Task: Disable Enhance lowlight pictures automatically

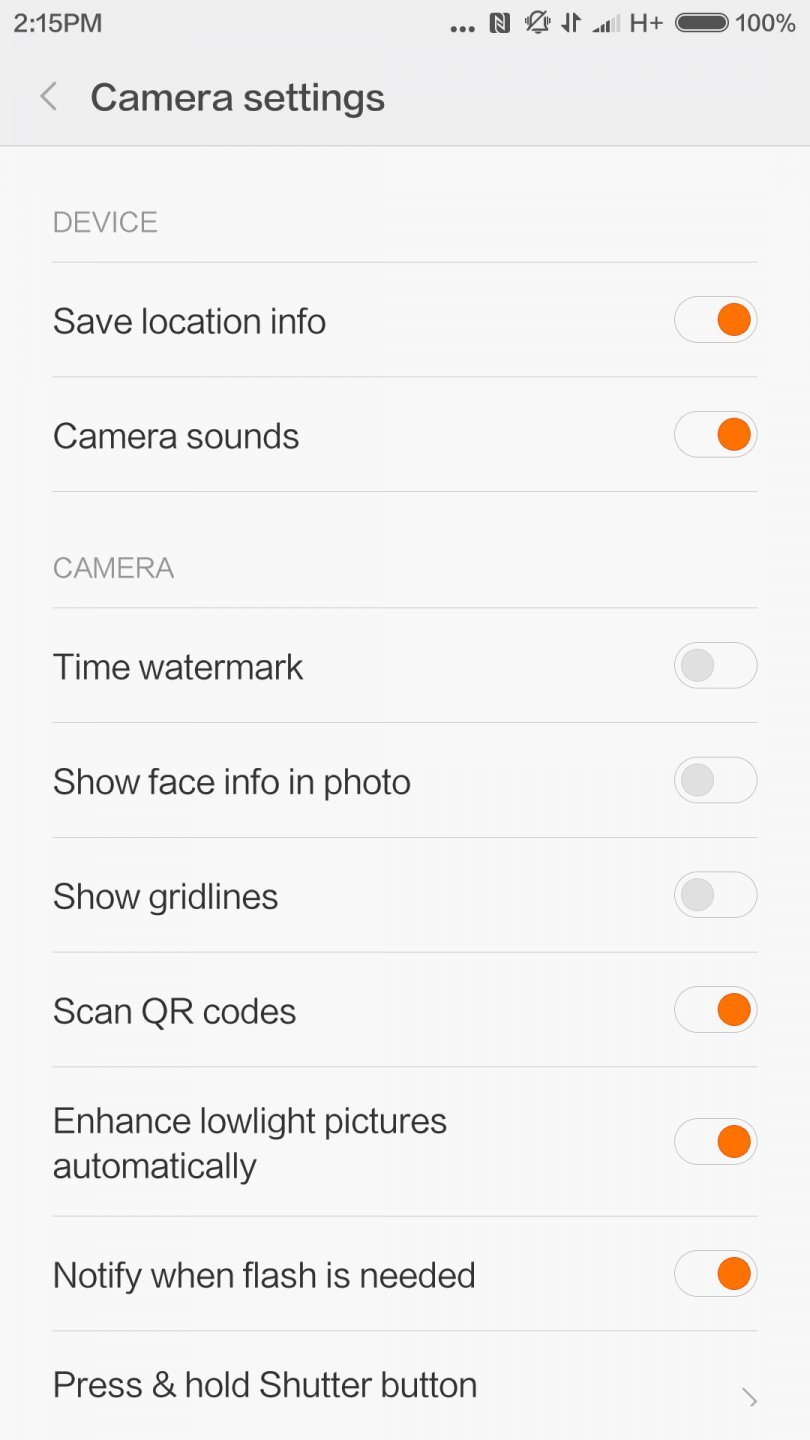Action: (715, 1142)
